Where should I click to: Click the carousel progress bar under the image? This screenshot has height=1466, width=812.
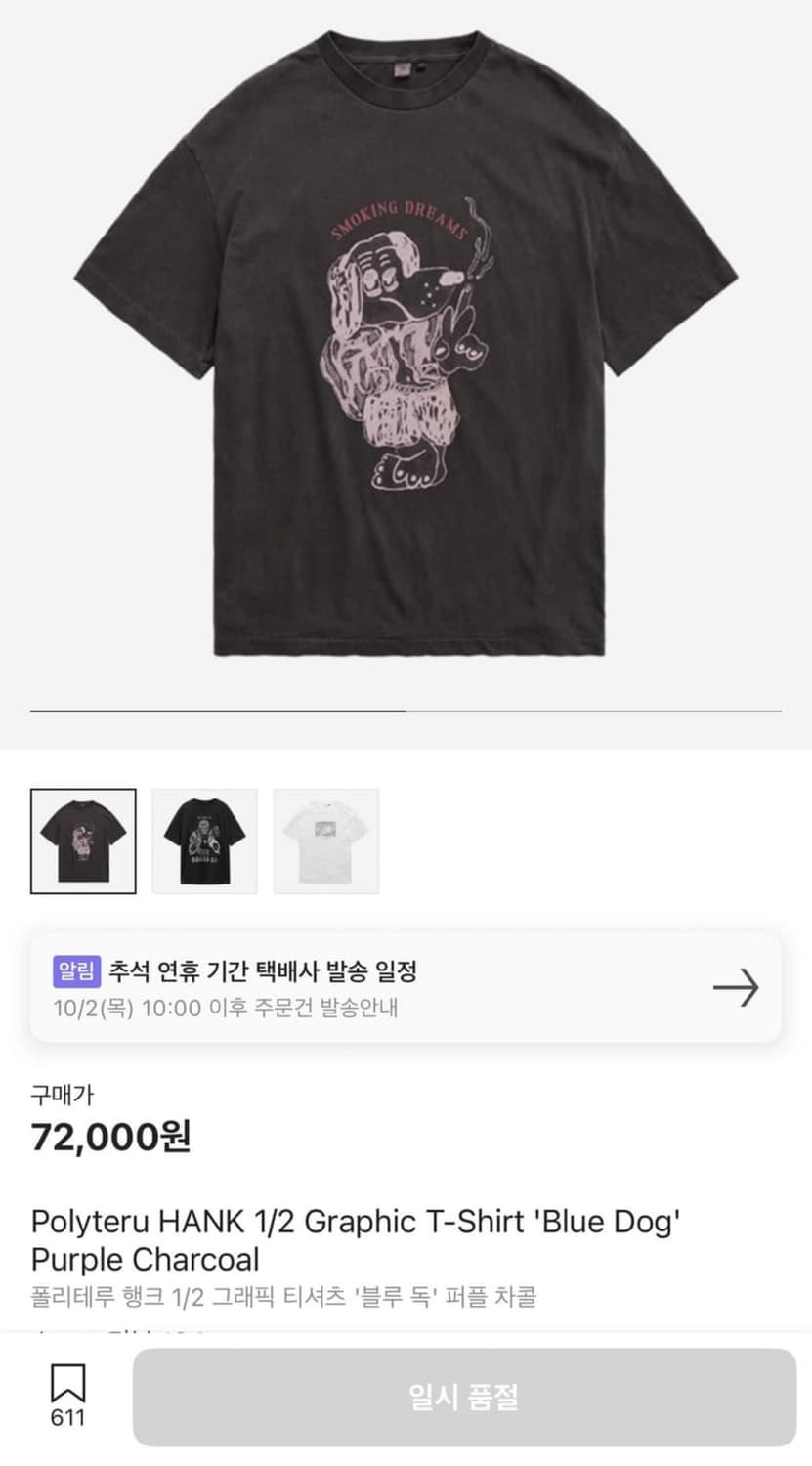coord(406,711)
